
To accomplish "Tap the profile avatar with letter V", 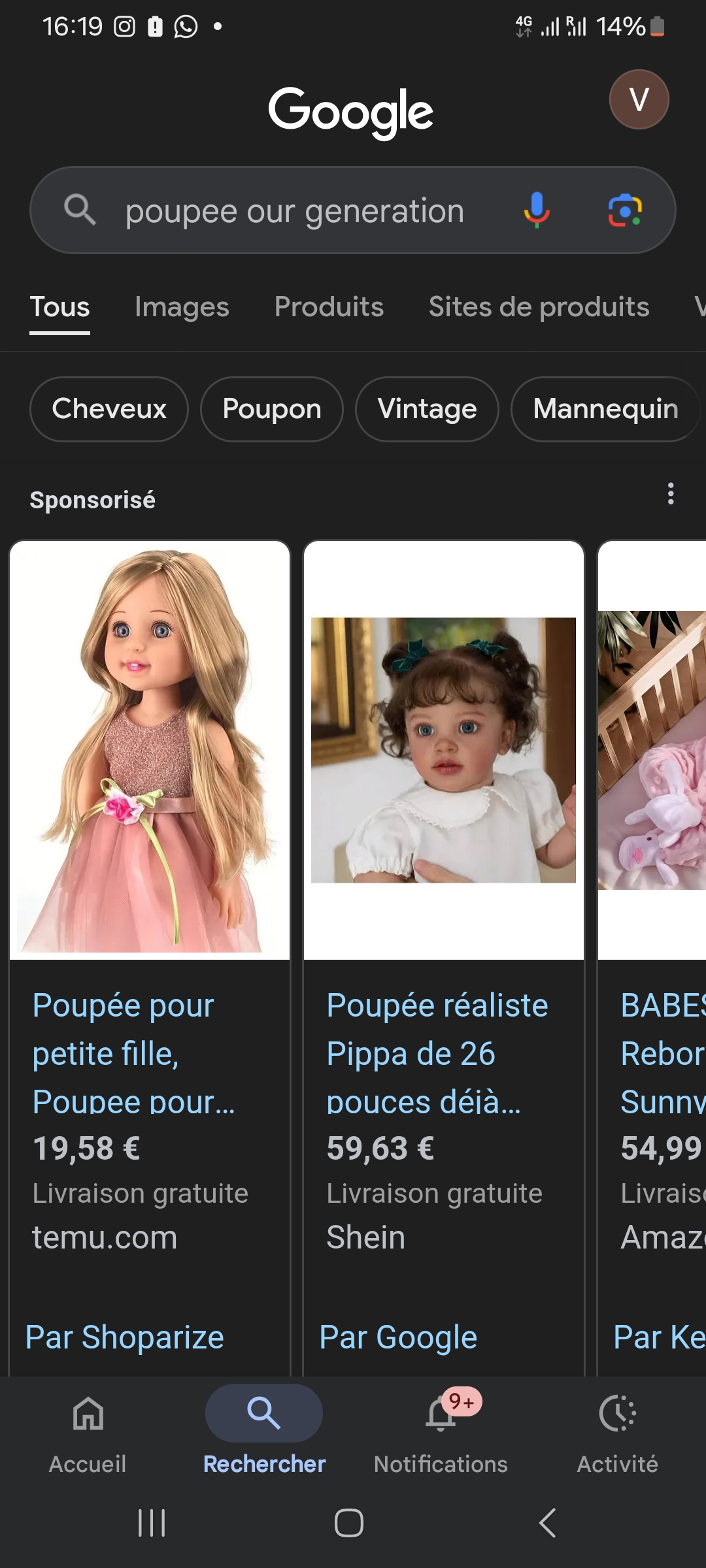I will point(638,99).
